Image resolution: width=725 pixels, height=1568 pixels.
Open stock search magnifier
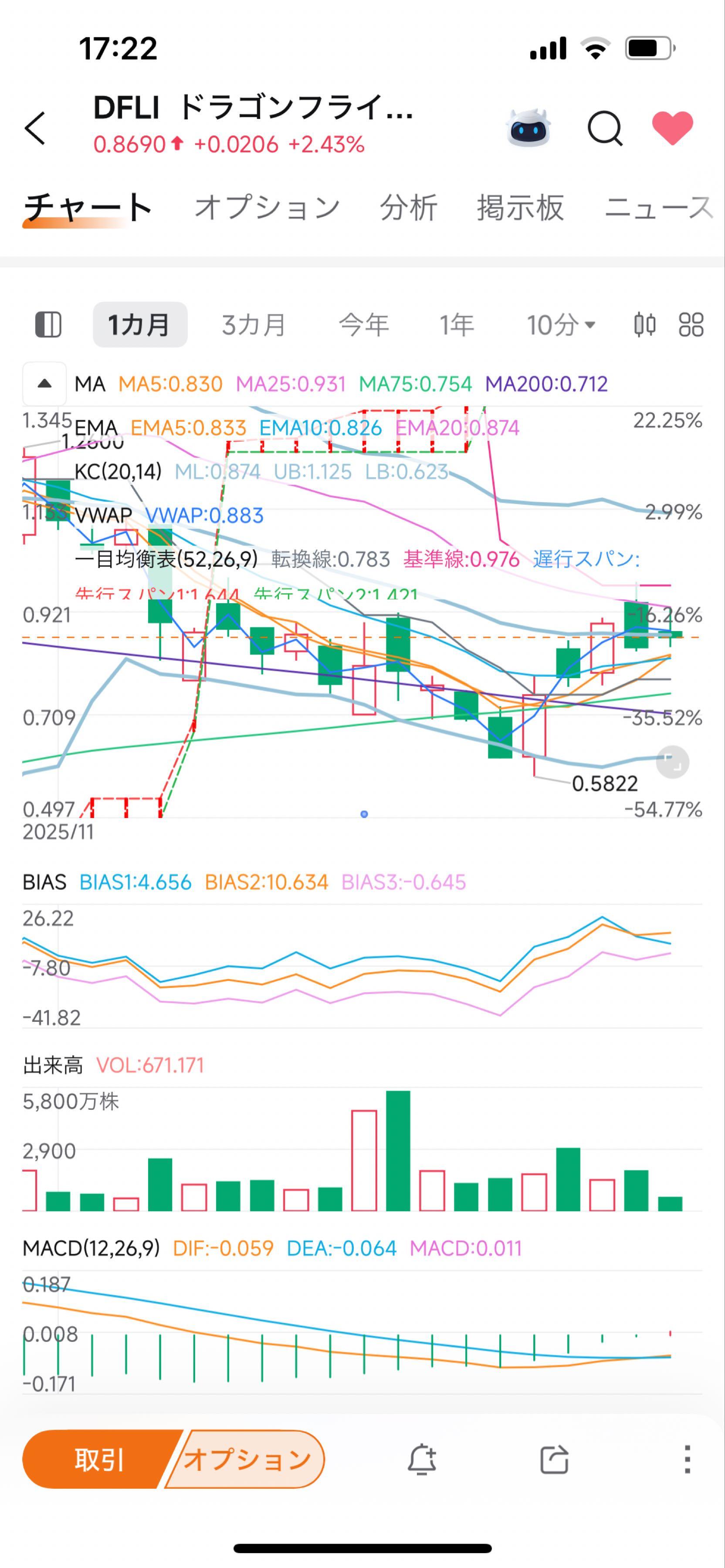click(x=604, y=128)
